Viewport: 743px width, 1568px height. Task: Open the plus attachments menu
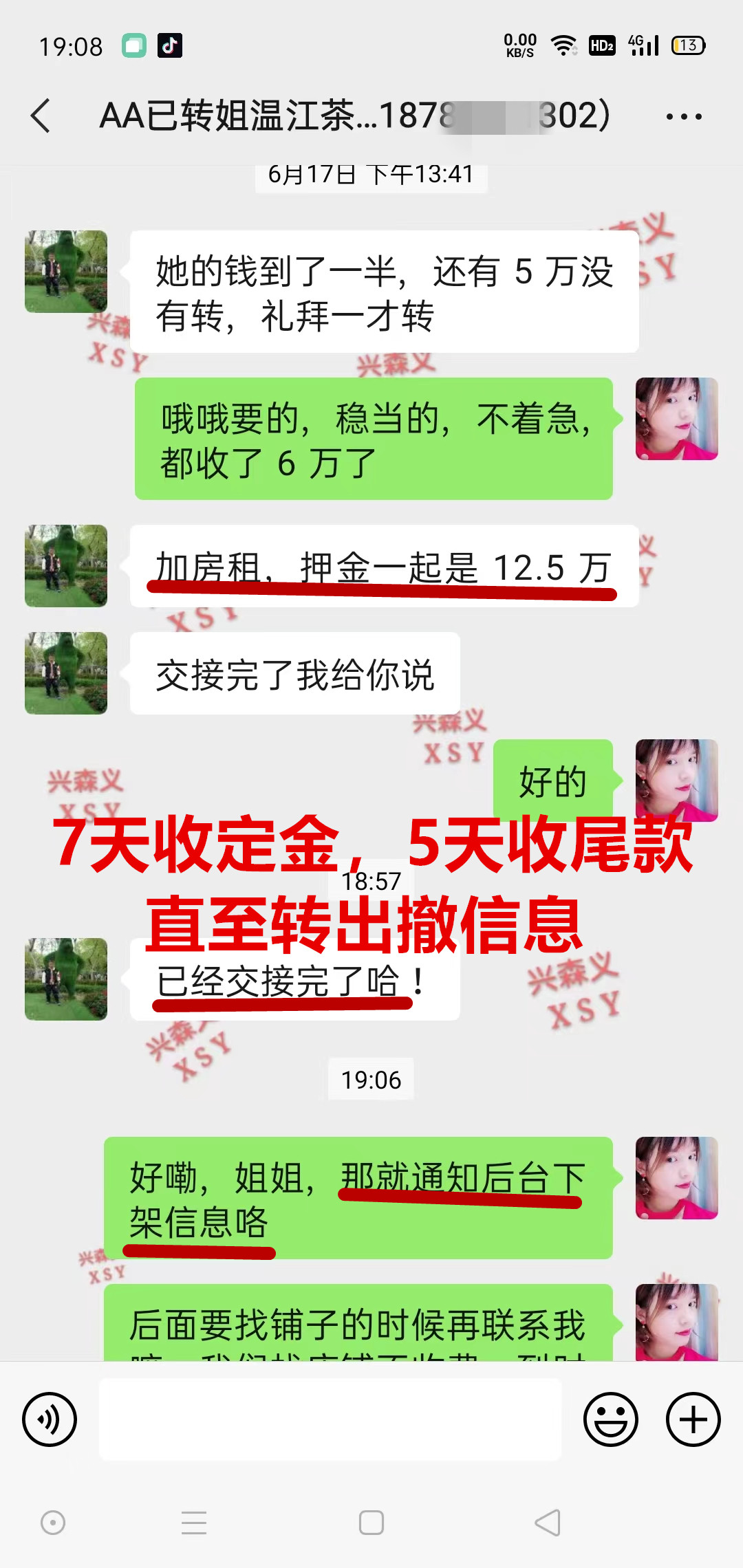pyautogui.click(x=693, y=1419)
